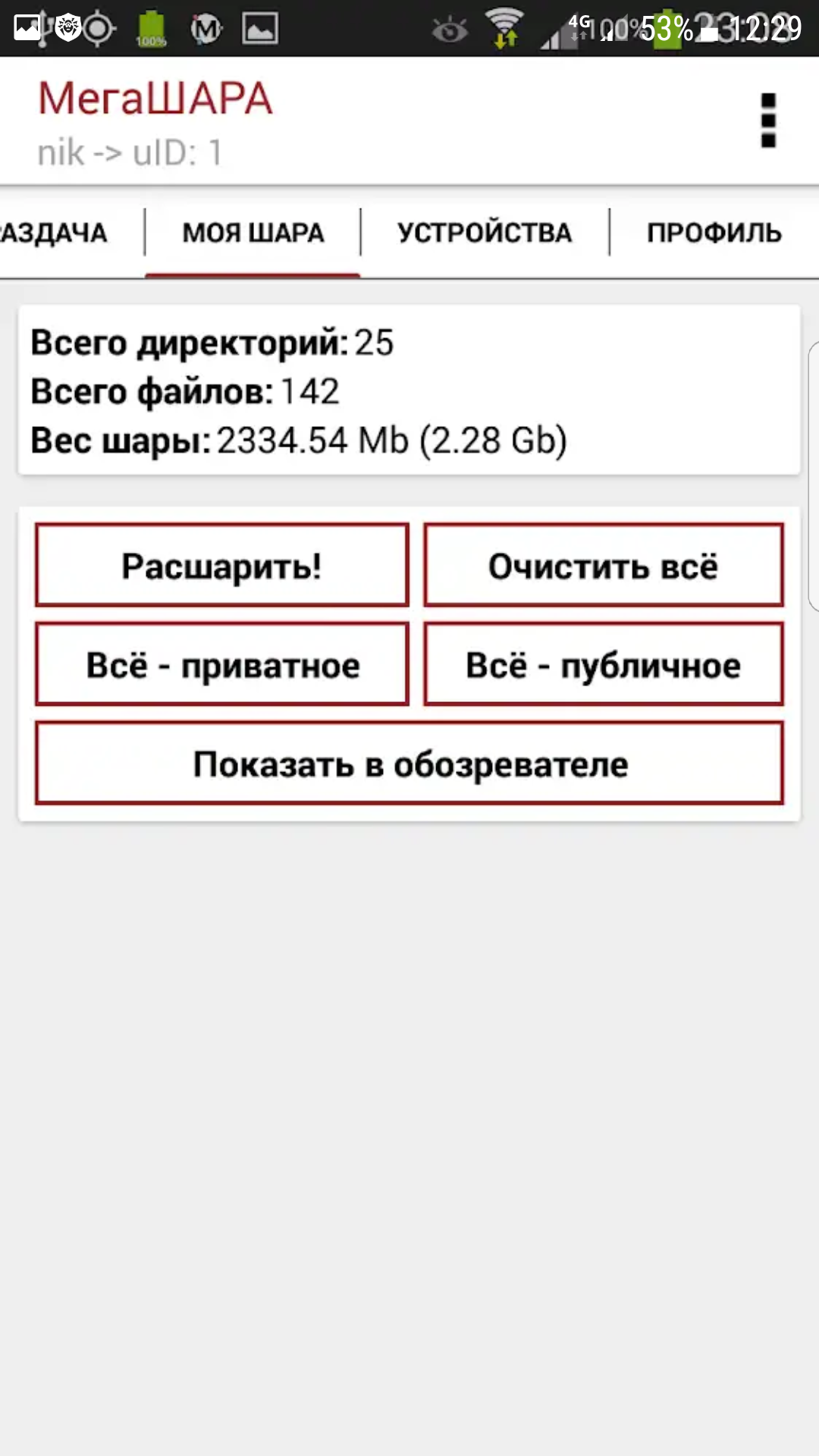The height and width of the screenshot is (1456, 819).
Task: Tap the Расшарить! button
Action: click(222, 565)
